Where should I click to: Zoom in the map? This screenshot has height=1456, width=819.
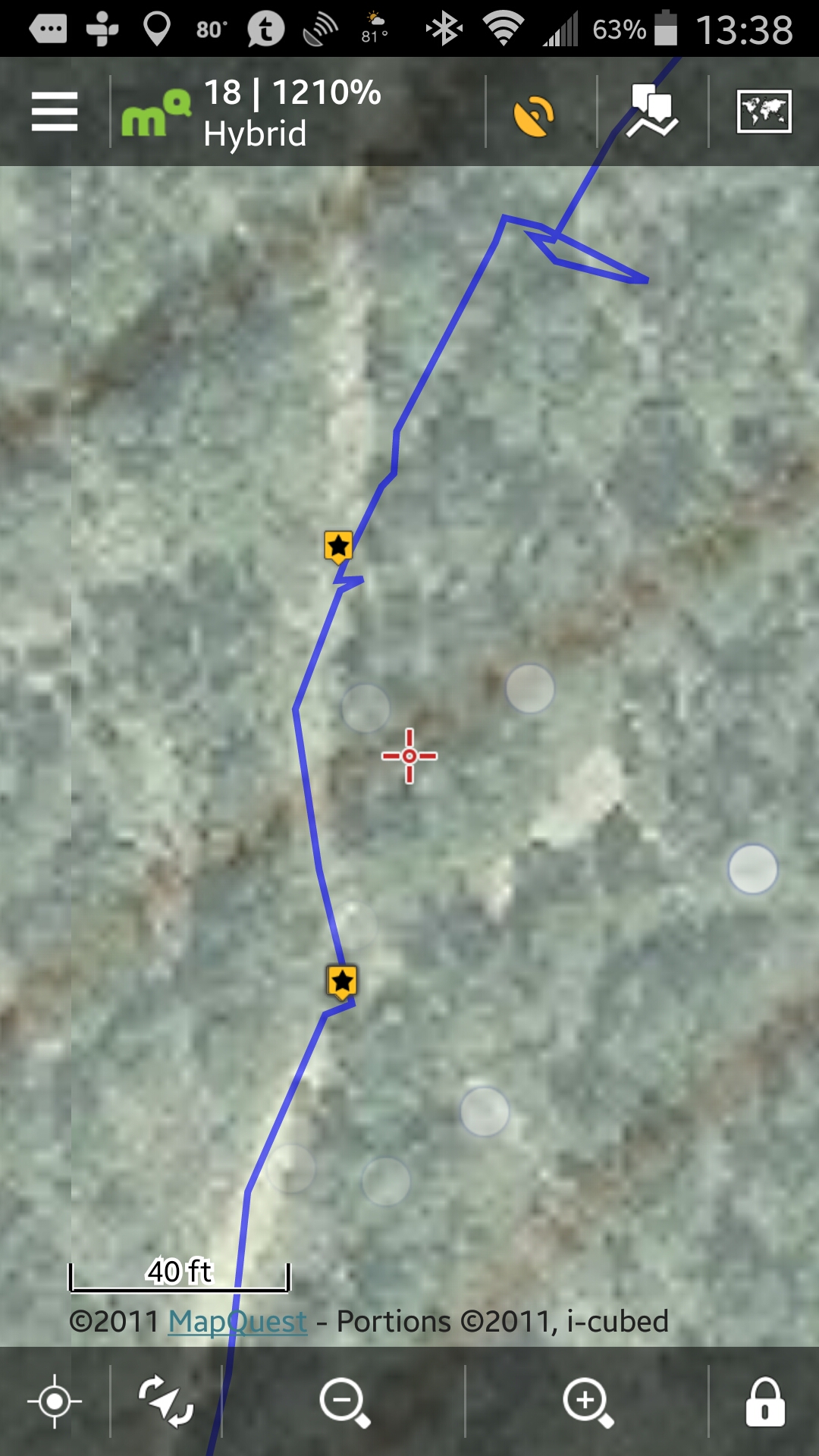click(588, 1402)
